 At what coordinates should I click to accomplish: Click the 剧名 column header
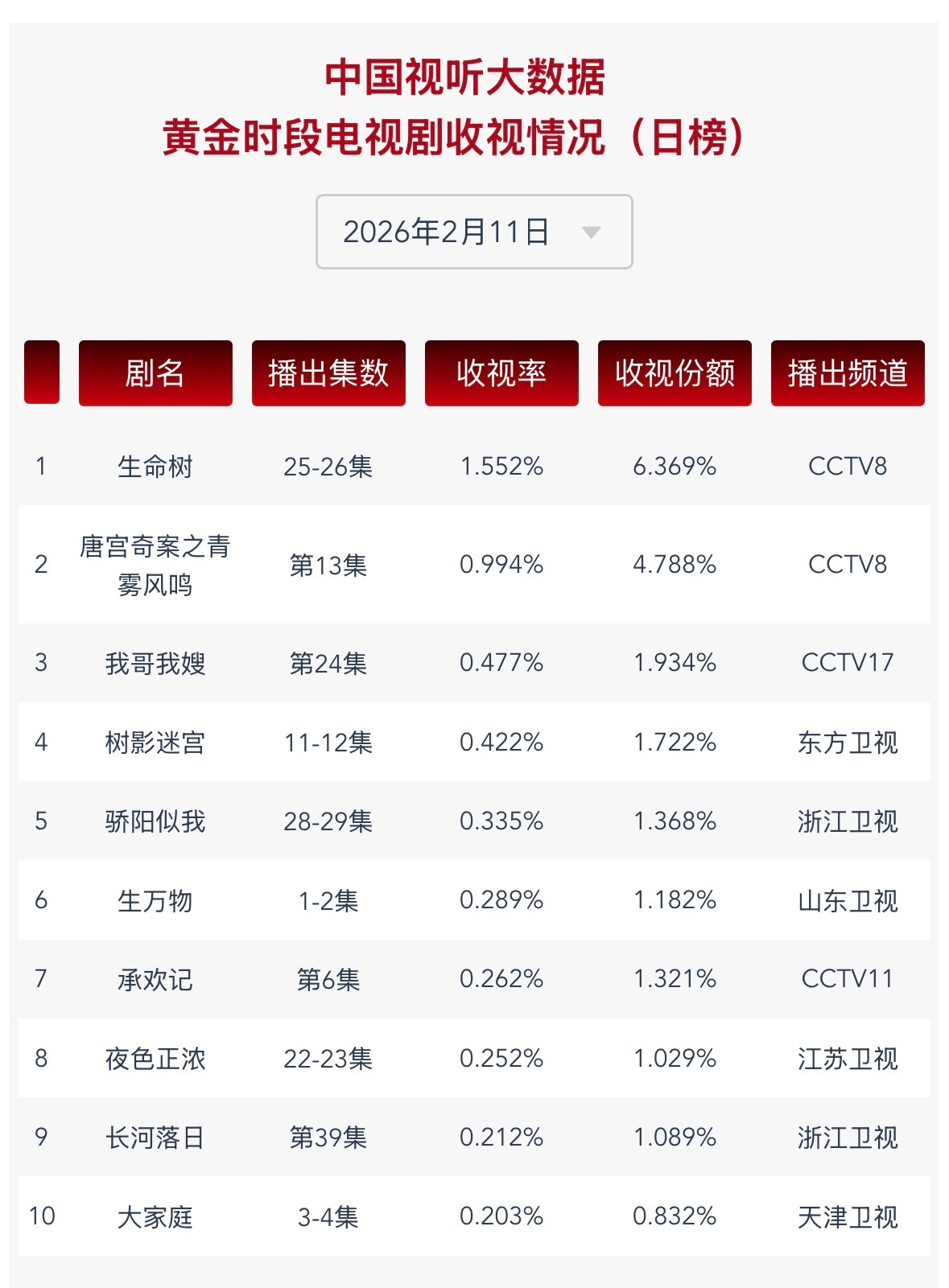coord(155,372)
